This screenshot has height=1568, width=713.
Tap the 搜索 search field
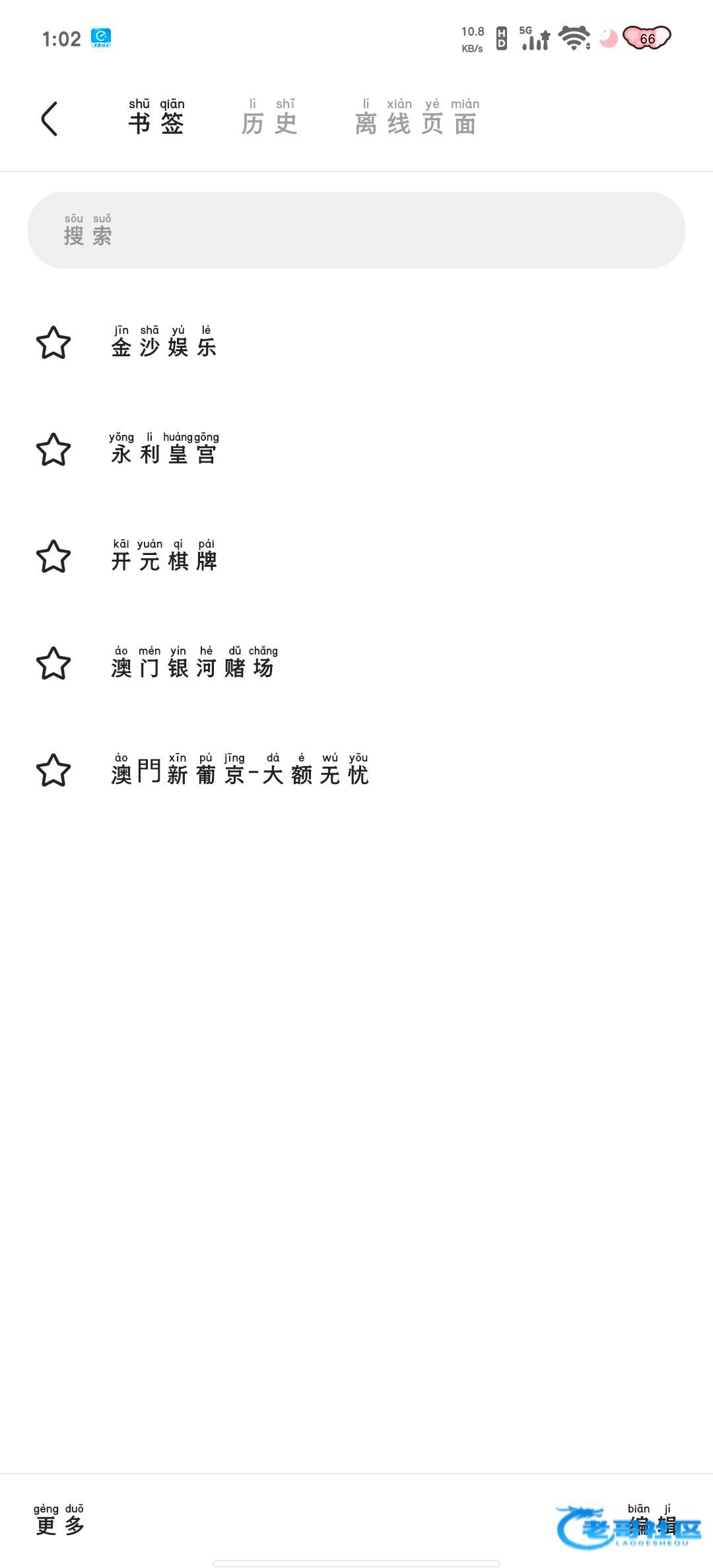click(x=356, y=230)
